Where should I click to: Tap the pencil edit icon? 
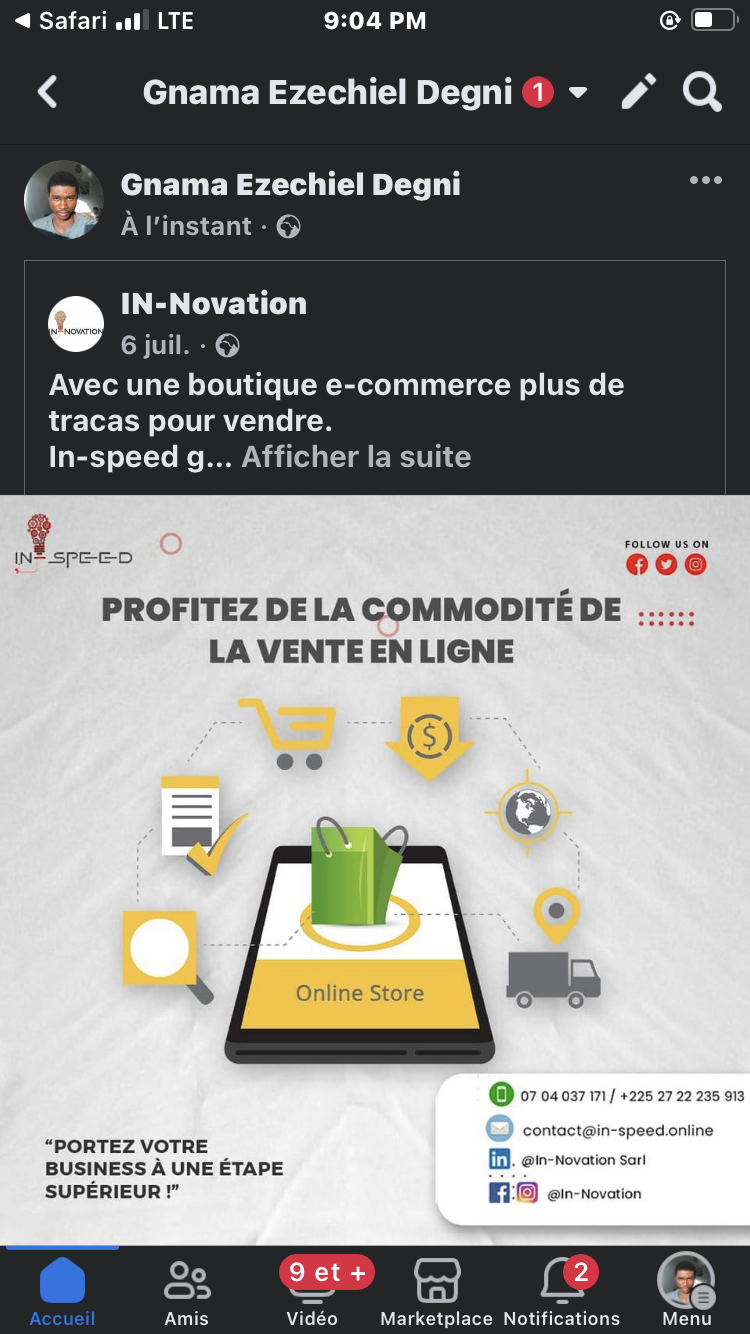coord(638,92)
